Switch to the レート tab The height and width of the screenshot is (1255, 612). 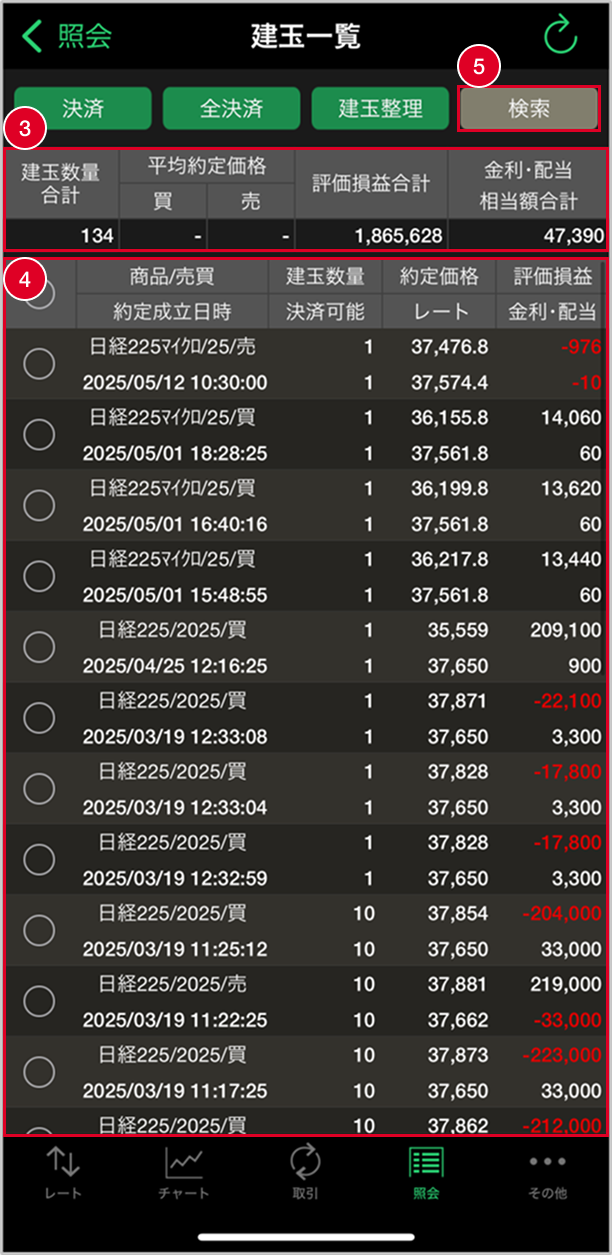click(x=63, y=1173)
